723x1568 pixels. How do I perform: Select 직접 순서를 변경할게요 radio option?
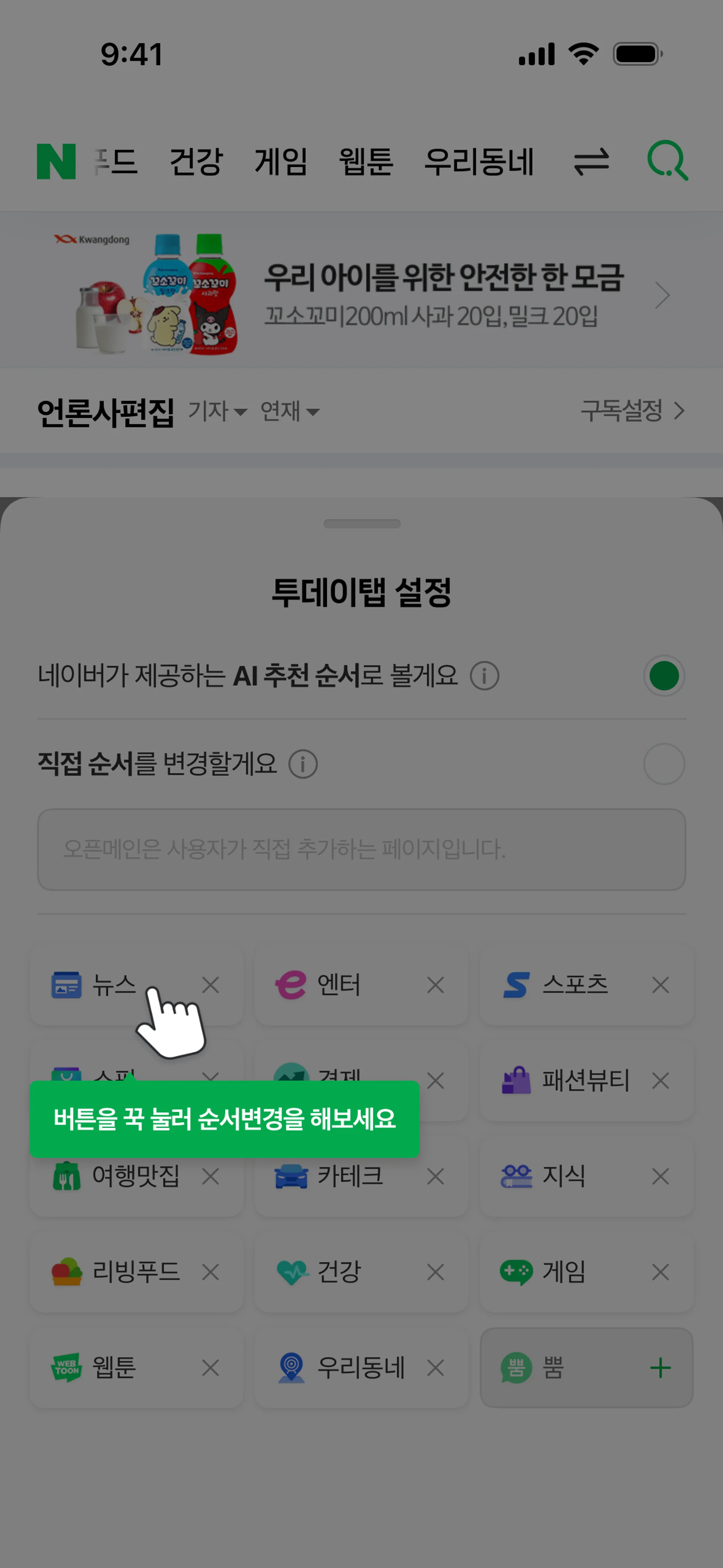coord(664,764)
